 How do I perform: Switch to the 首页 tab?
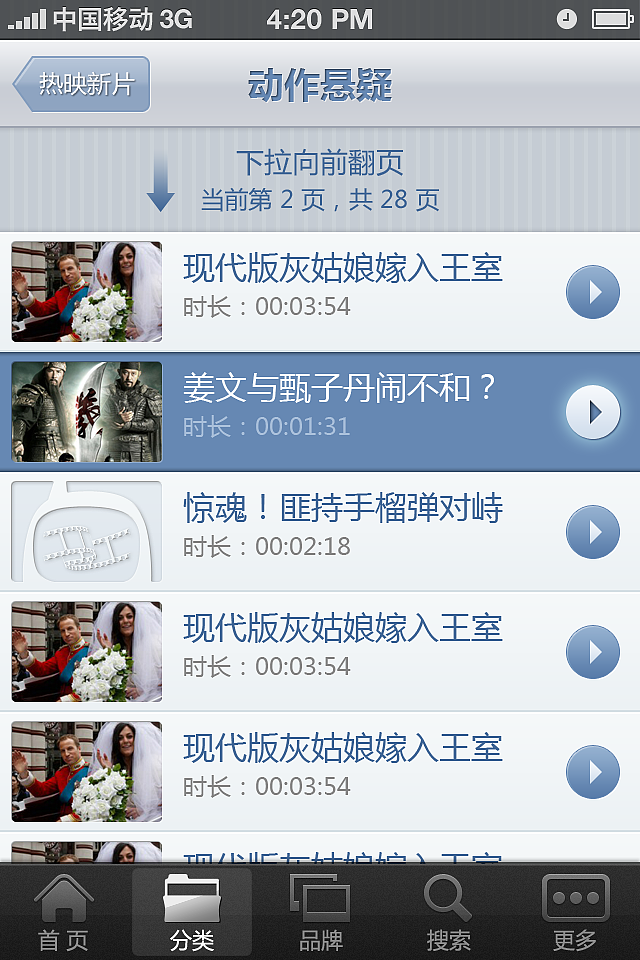click(x=64, y=912)
